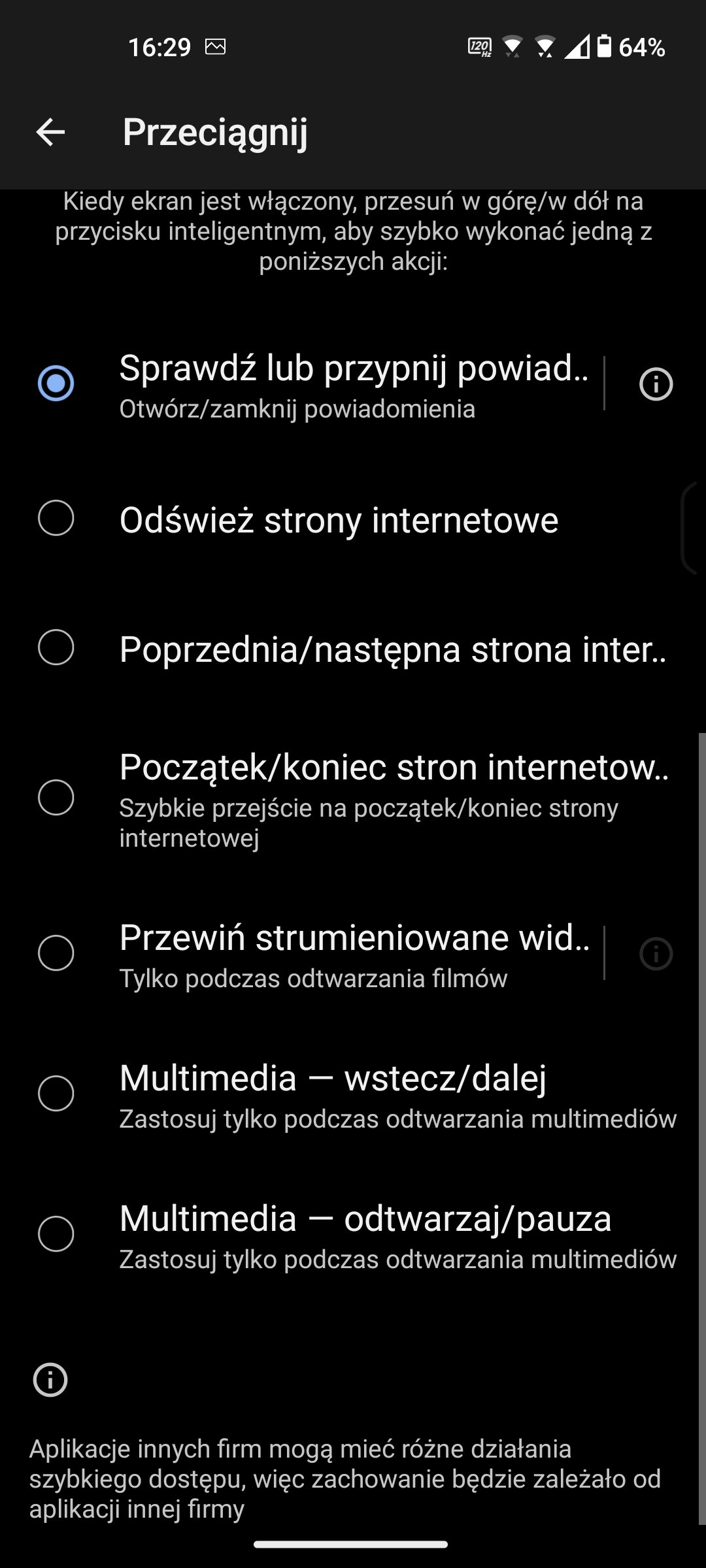Go back from the Przeciągnij screen

(x=50, y=132)
